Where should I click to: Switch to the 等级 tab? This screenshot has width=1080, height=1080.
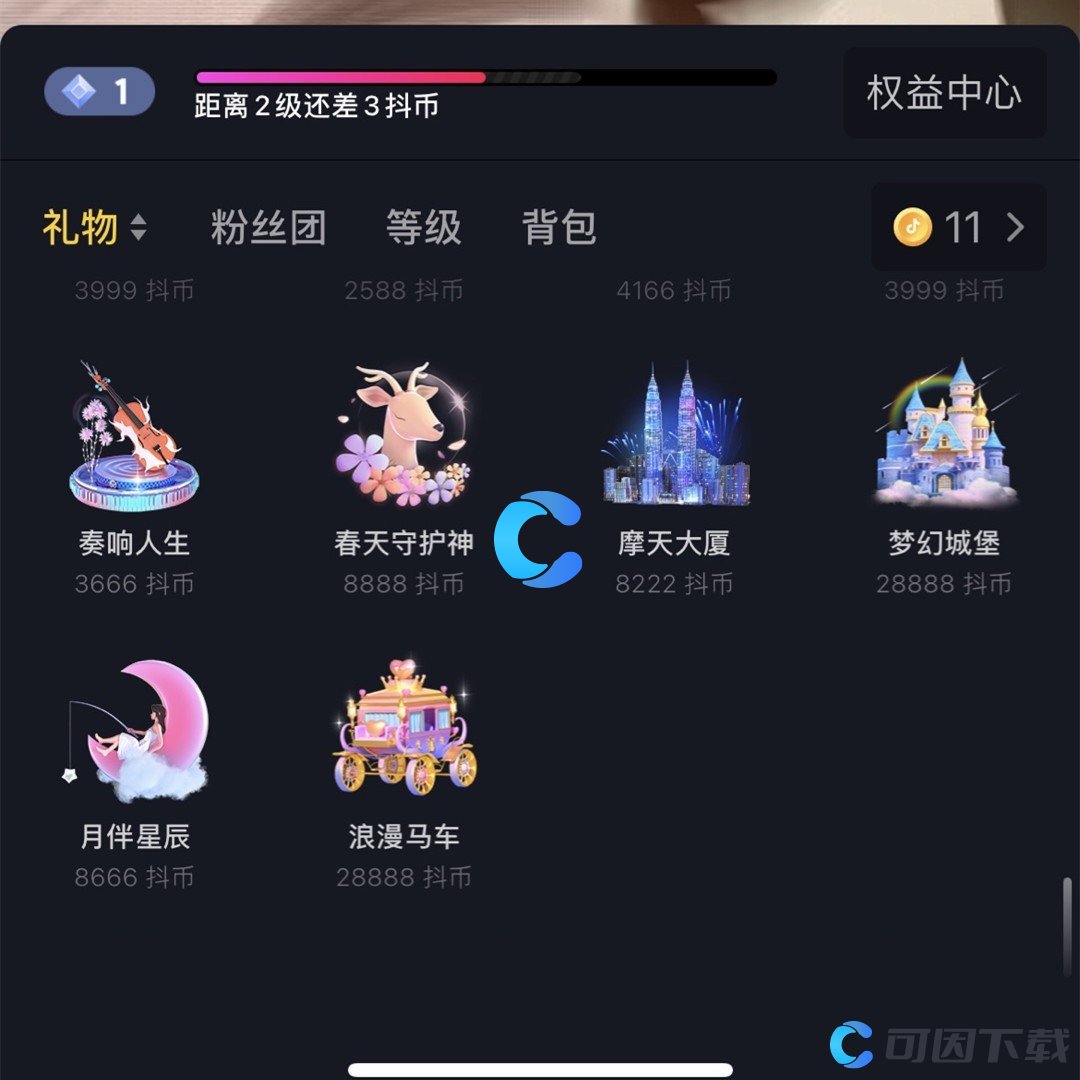coord(423,228)
